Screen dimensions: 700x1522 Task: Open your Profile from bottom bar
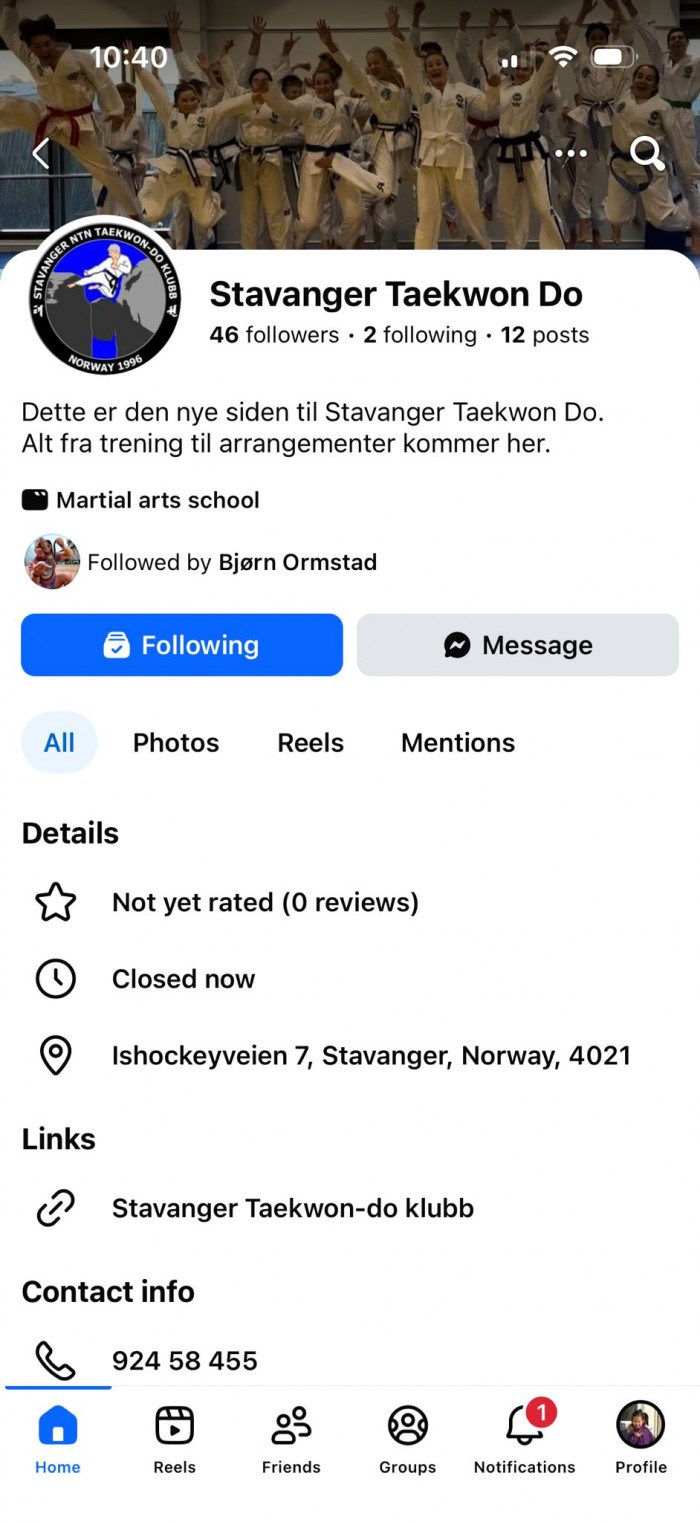point(640,1440)
